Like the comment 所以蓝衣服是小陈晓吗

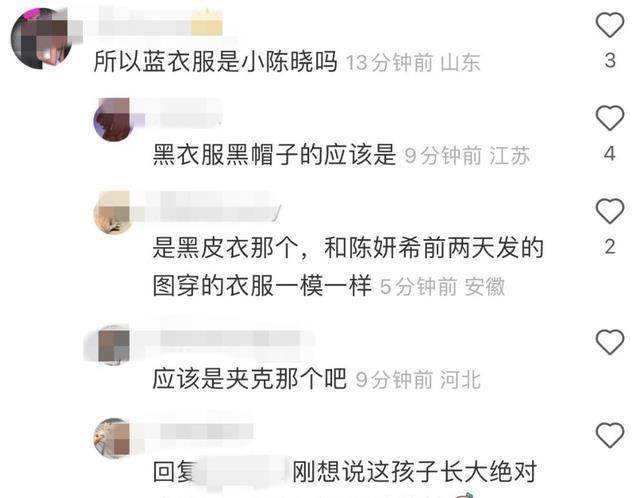click(x=610, y=25)
